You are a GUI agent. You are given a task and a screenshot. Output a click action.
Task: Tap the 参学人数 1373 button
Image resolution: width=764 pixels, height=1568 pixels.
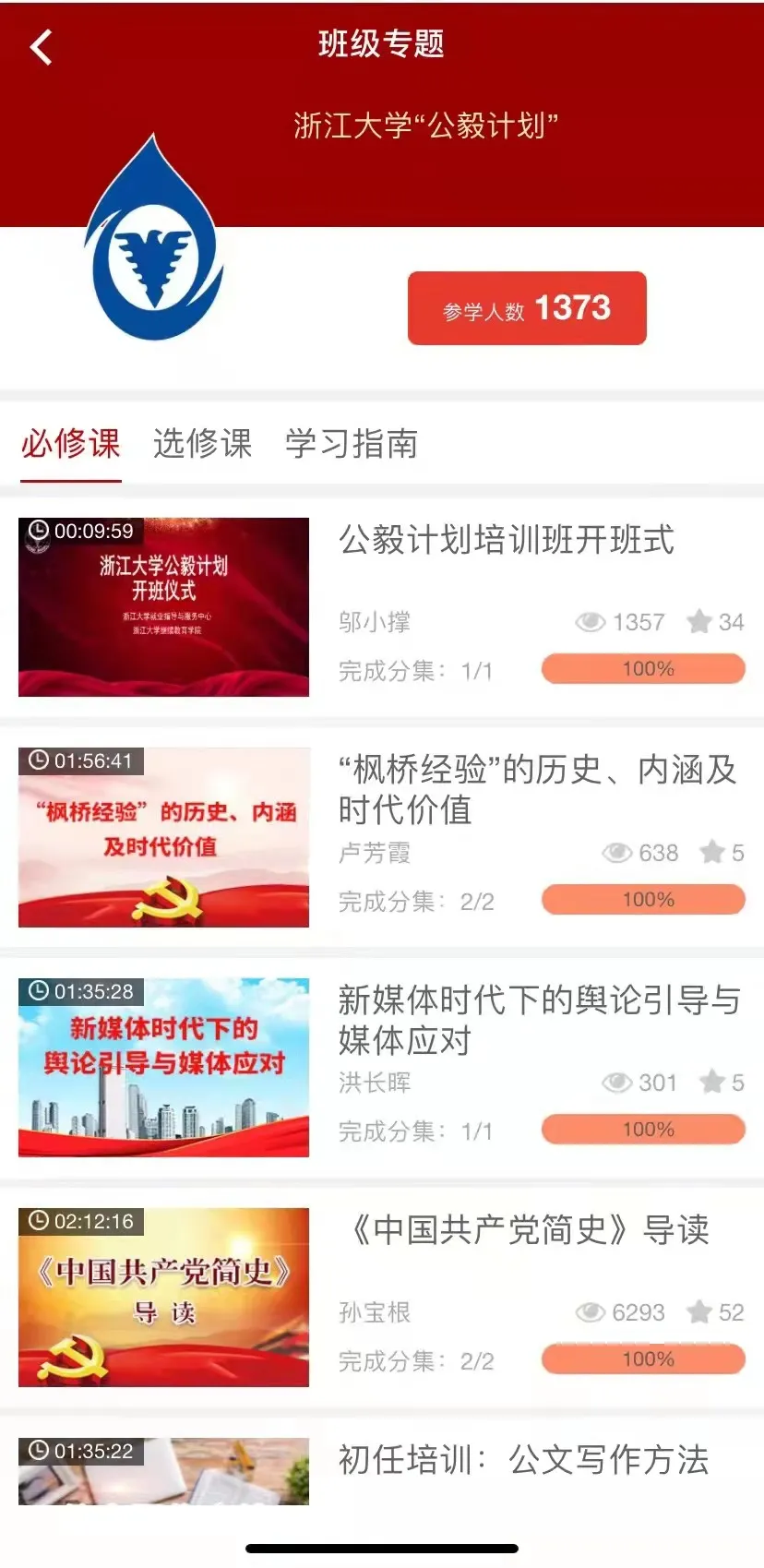[526, 309]
